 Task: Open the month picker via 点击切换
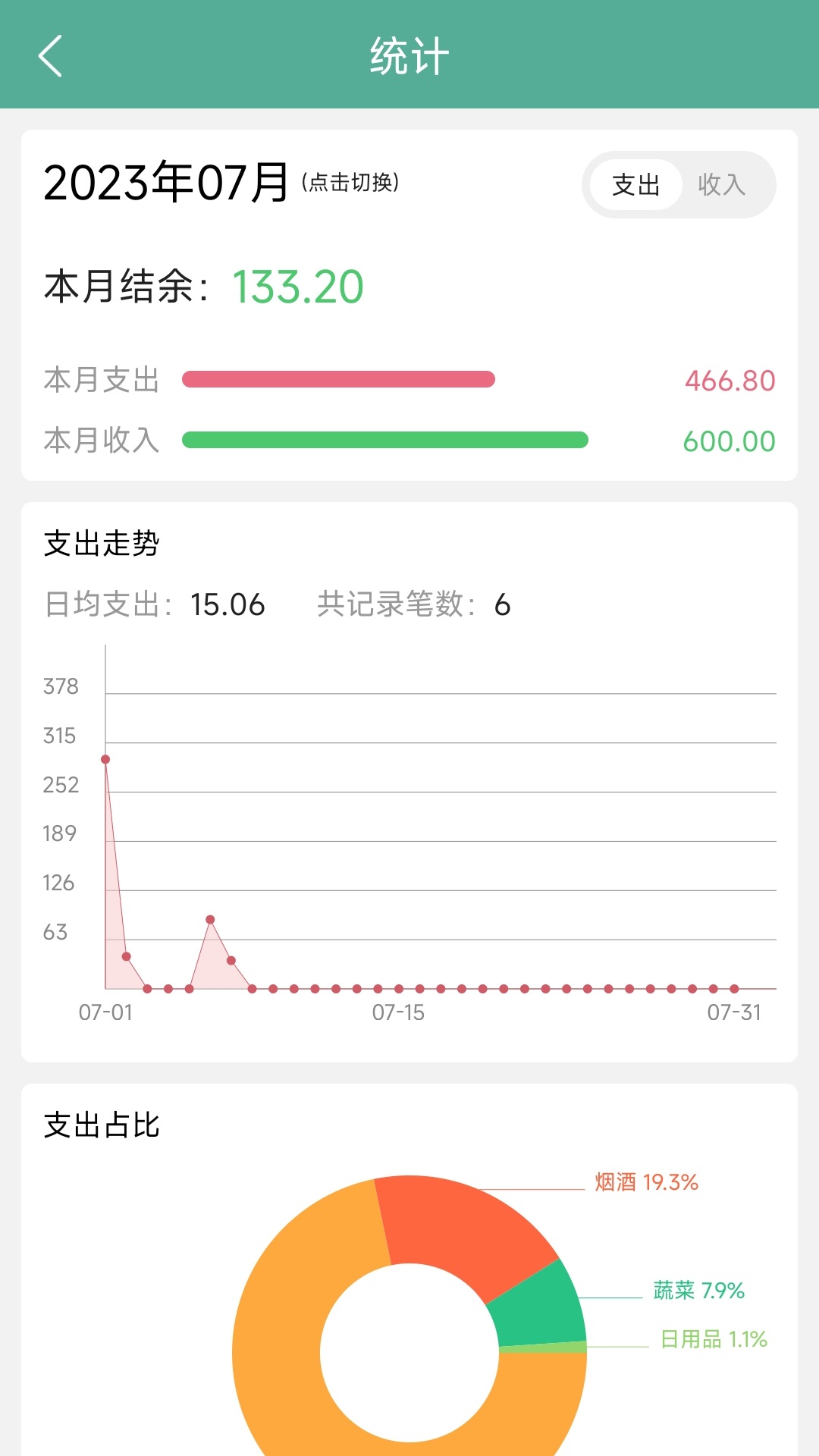pyautogui.click(x=350, y=182)
